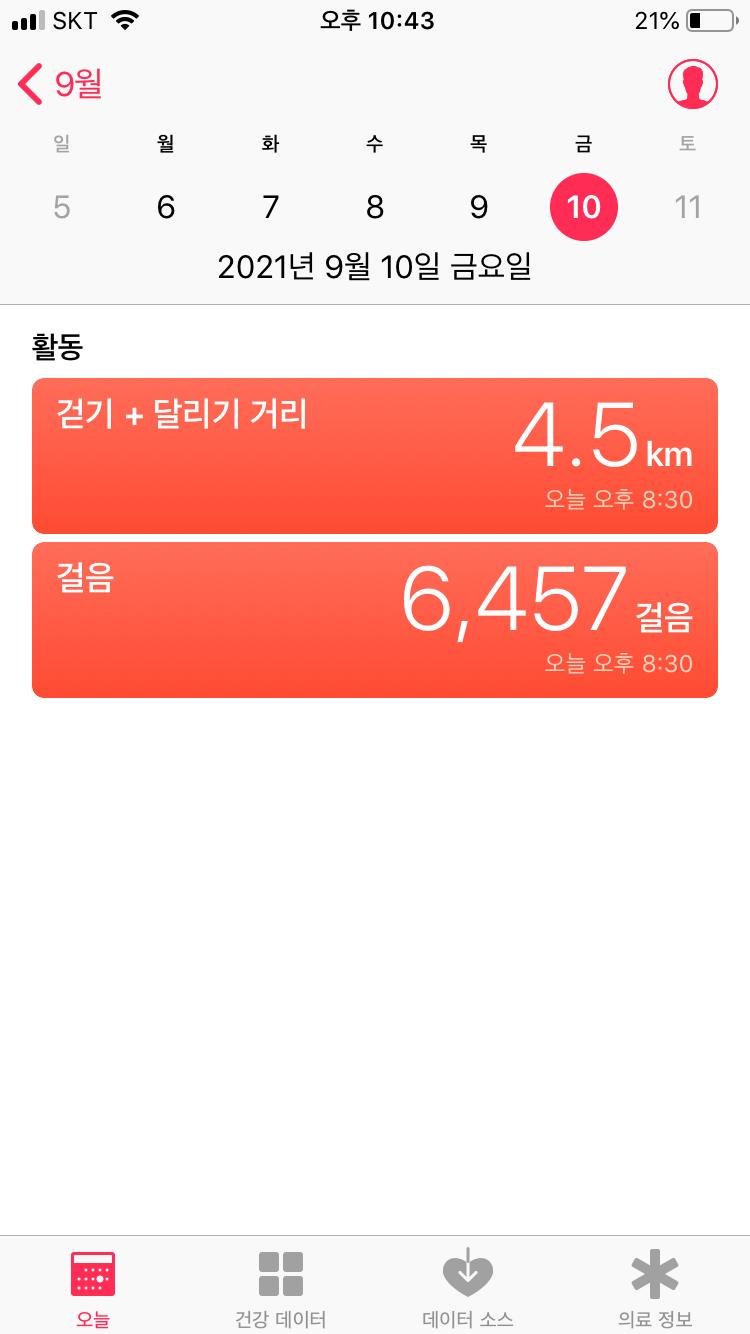The width and height of the screenshot is (750, 1334).
Task: Select Tuesday the 7th in the week strip
Action: [270, 207]
